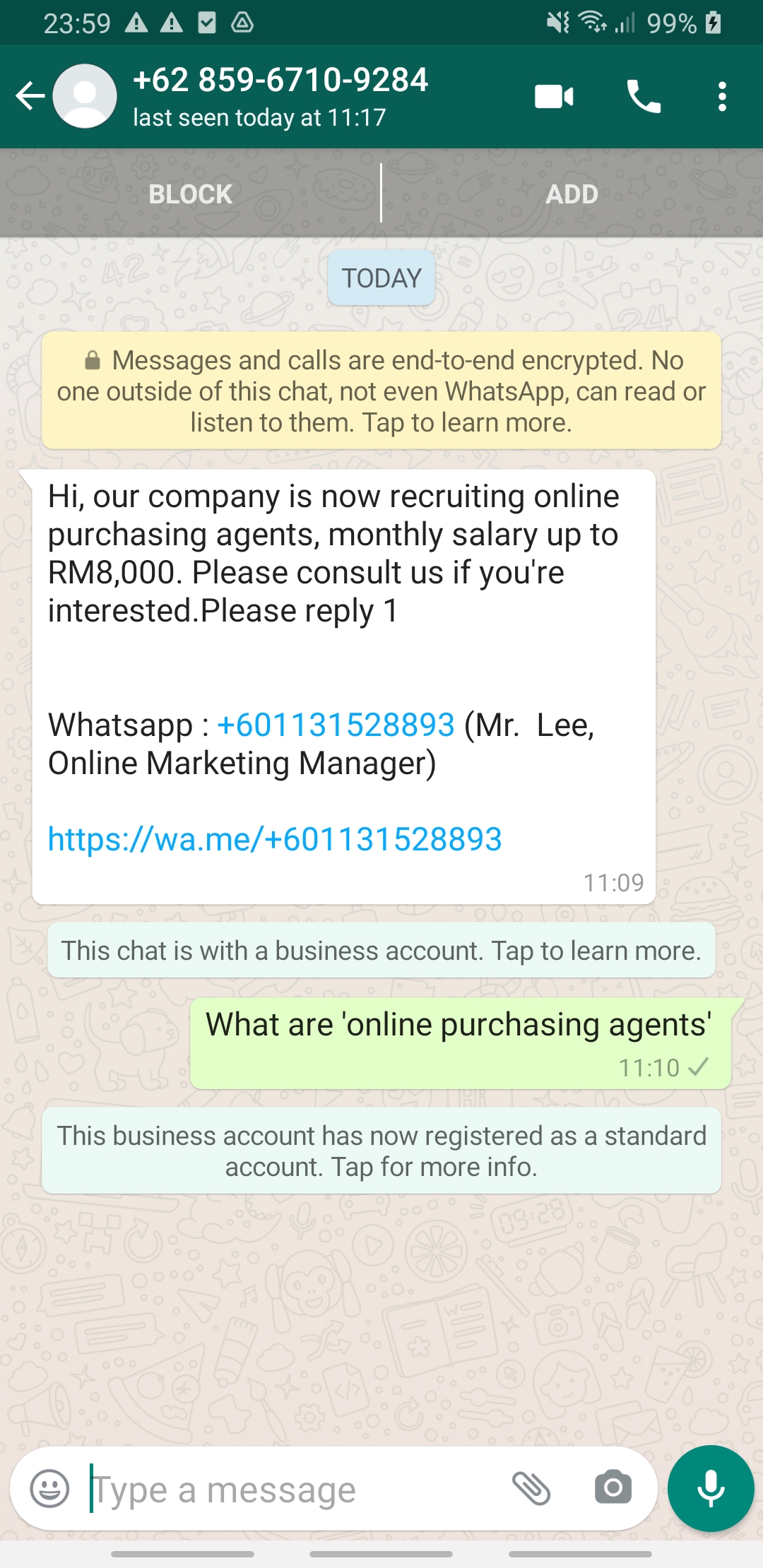
Task: Record a voice message with the microphone
Action: click(x=710, y=1487)
